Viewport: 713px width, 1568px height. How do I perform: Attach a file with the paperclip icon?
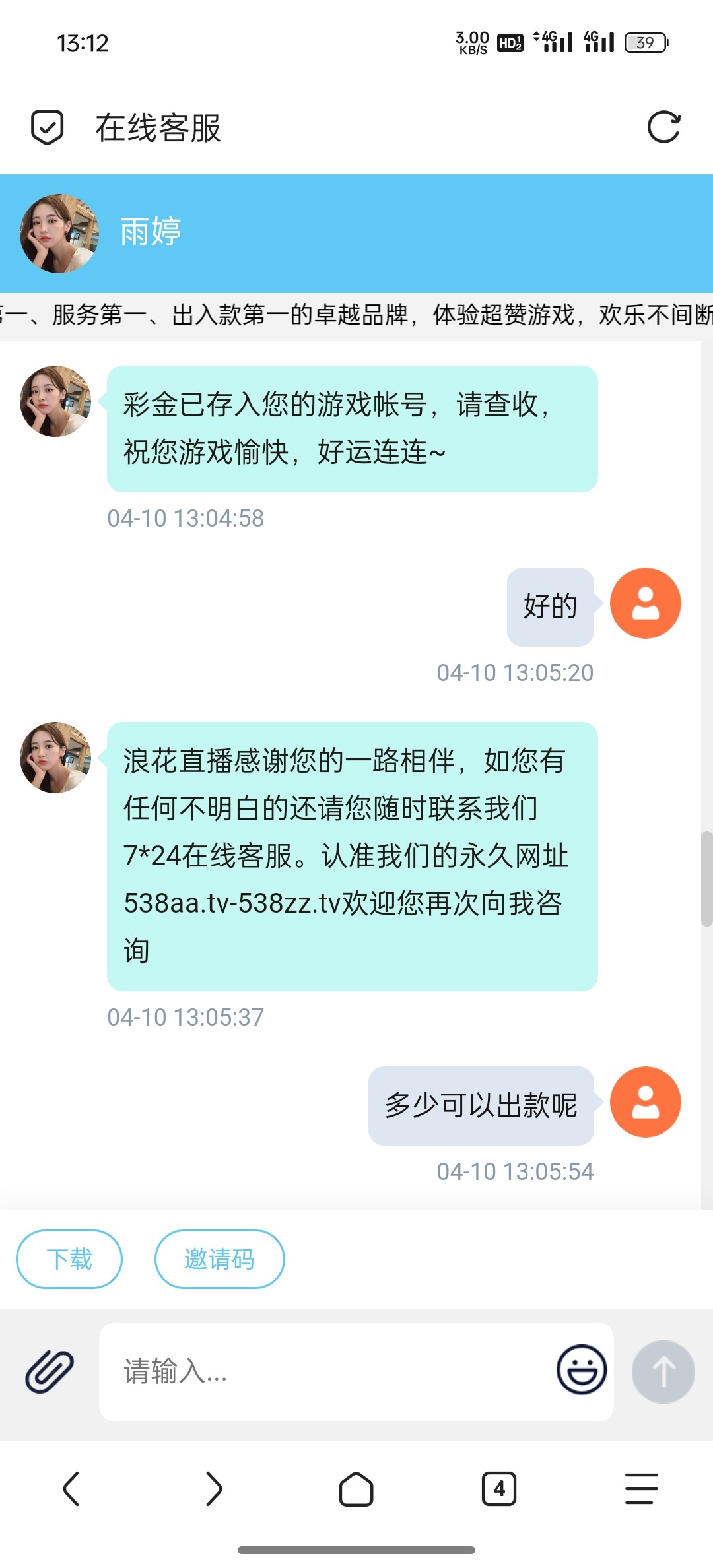click(x=50, y=1371)
